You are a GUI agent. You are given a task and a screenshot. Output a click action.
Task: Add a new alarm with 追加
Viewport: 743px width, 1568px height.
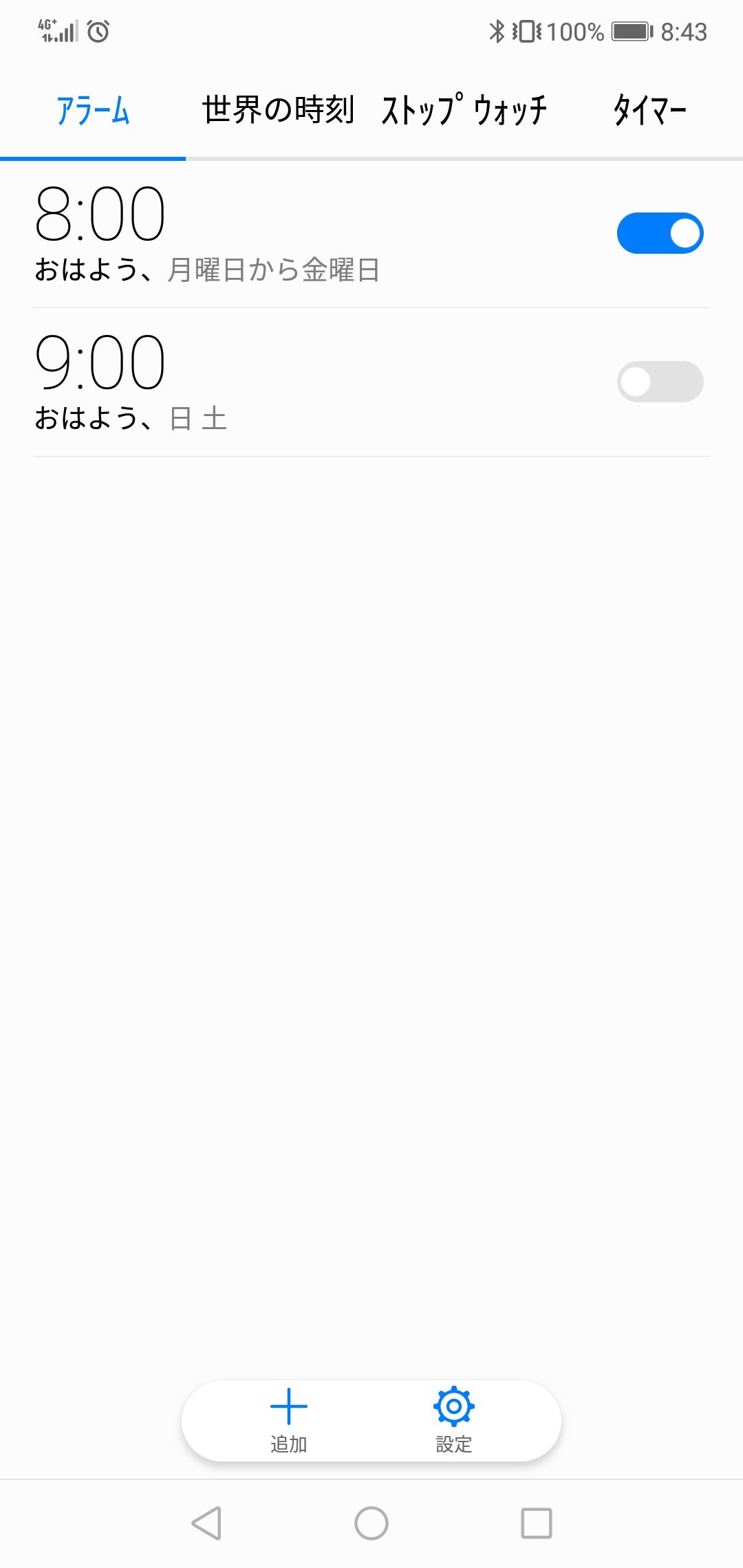[289, 1421]
